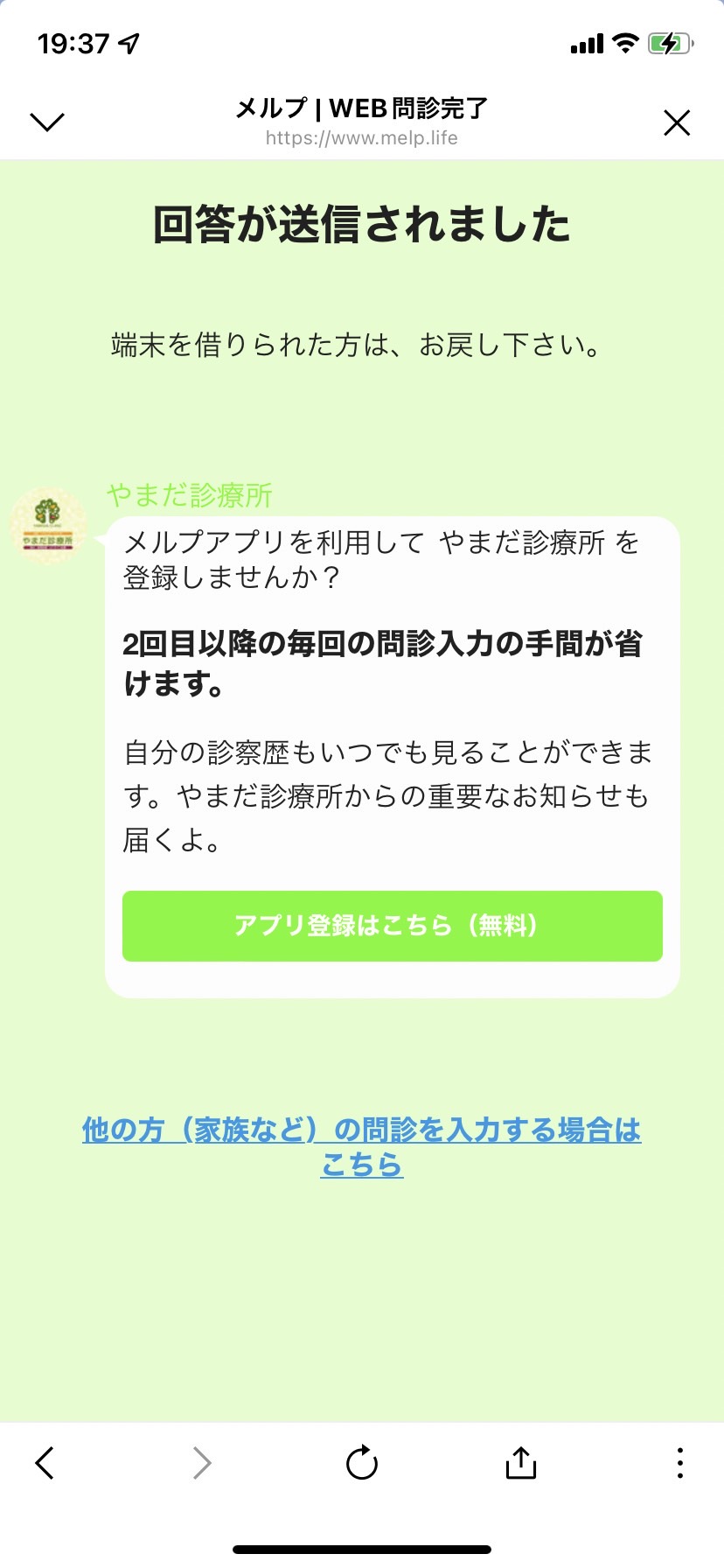Tap the アプリ登録はこちら（無料） button
Viewport: 724px width, 1568px height.
pos(393,926)
